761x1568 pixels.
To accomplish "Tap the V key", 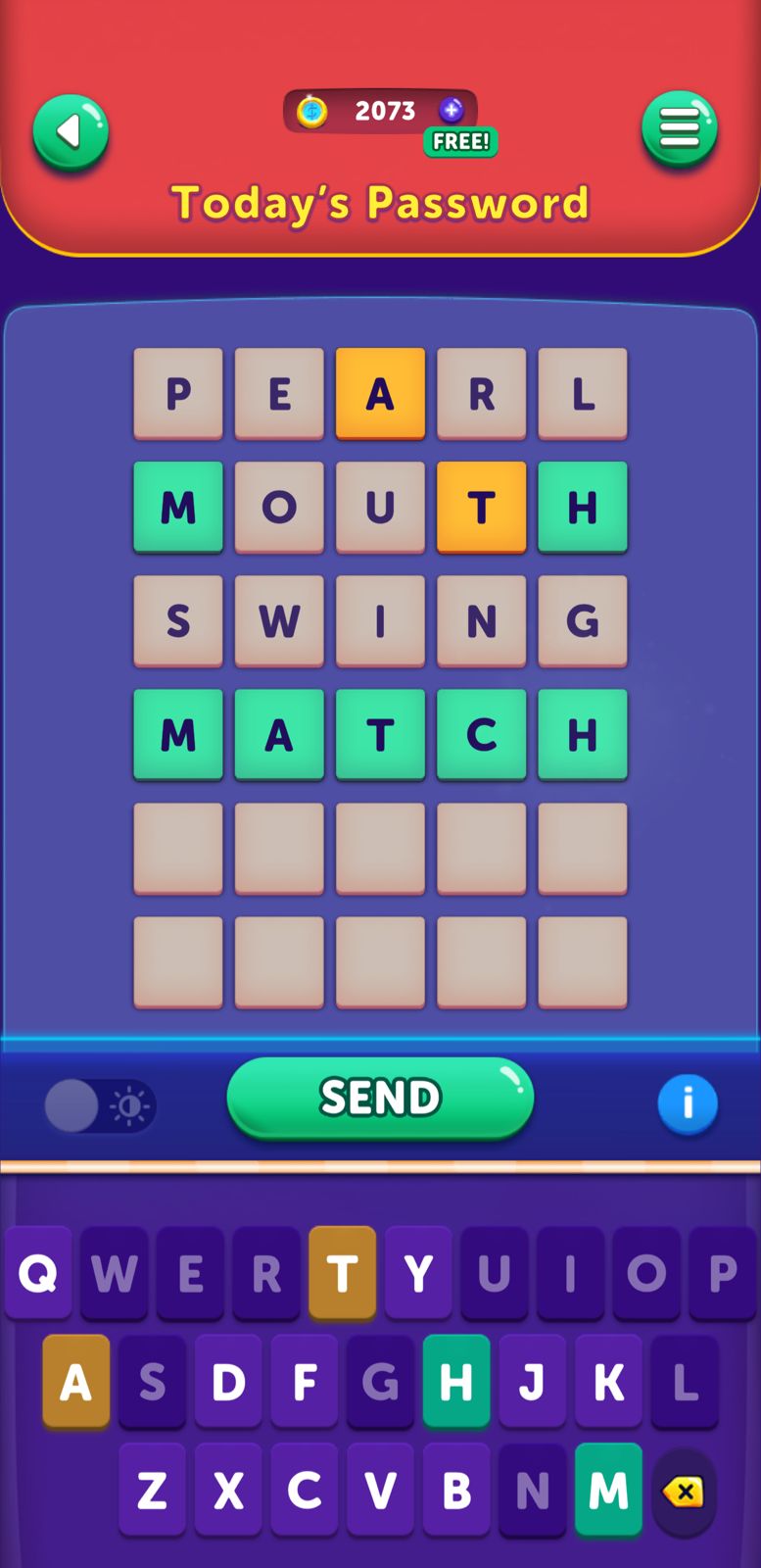I will click(x=380, y=1490).
